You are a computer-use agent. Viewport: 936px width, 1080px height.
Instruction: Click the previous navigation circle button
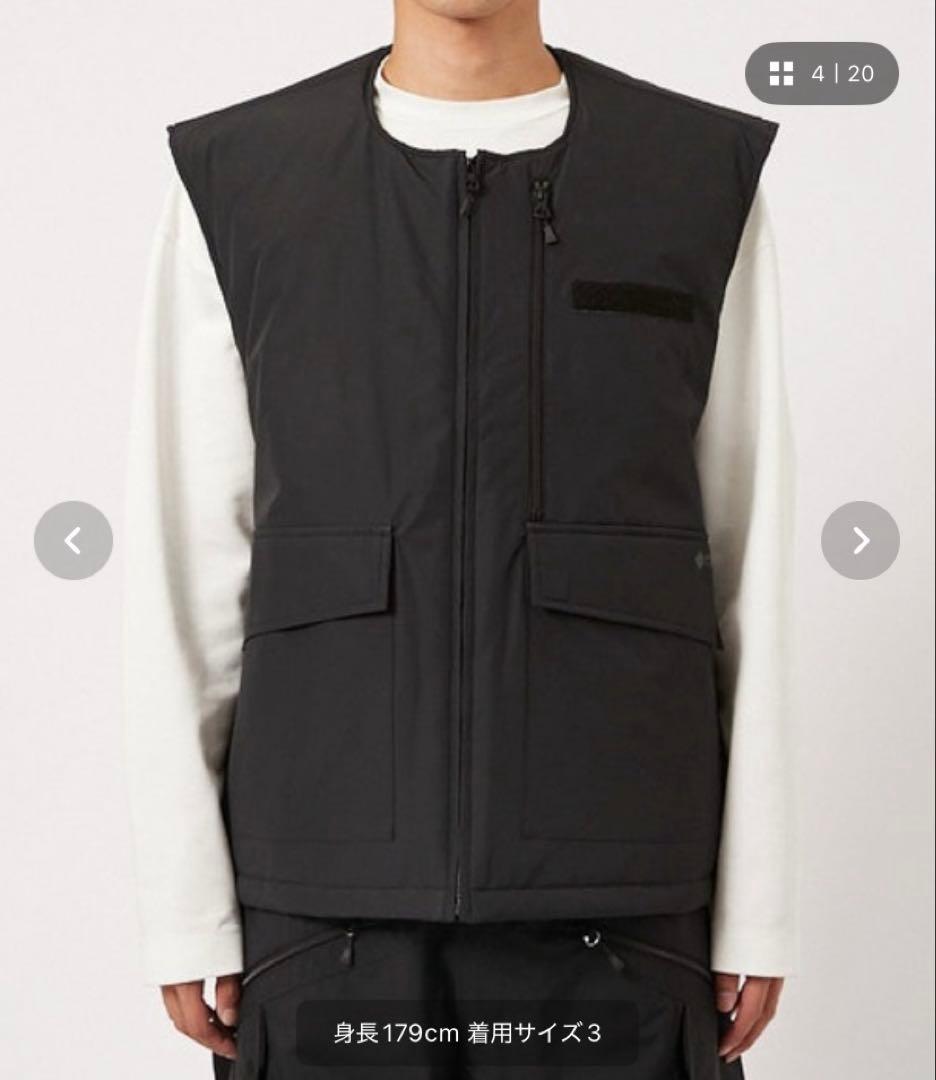pos(72,540)
